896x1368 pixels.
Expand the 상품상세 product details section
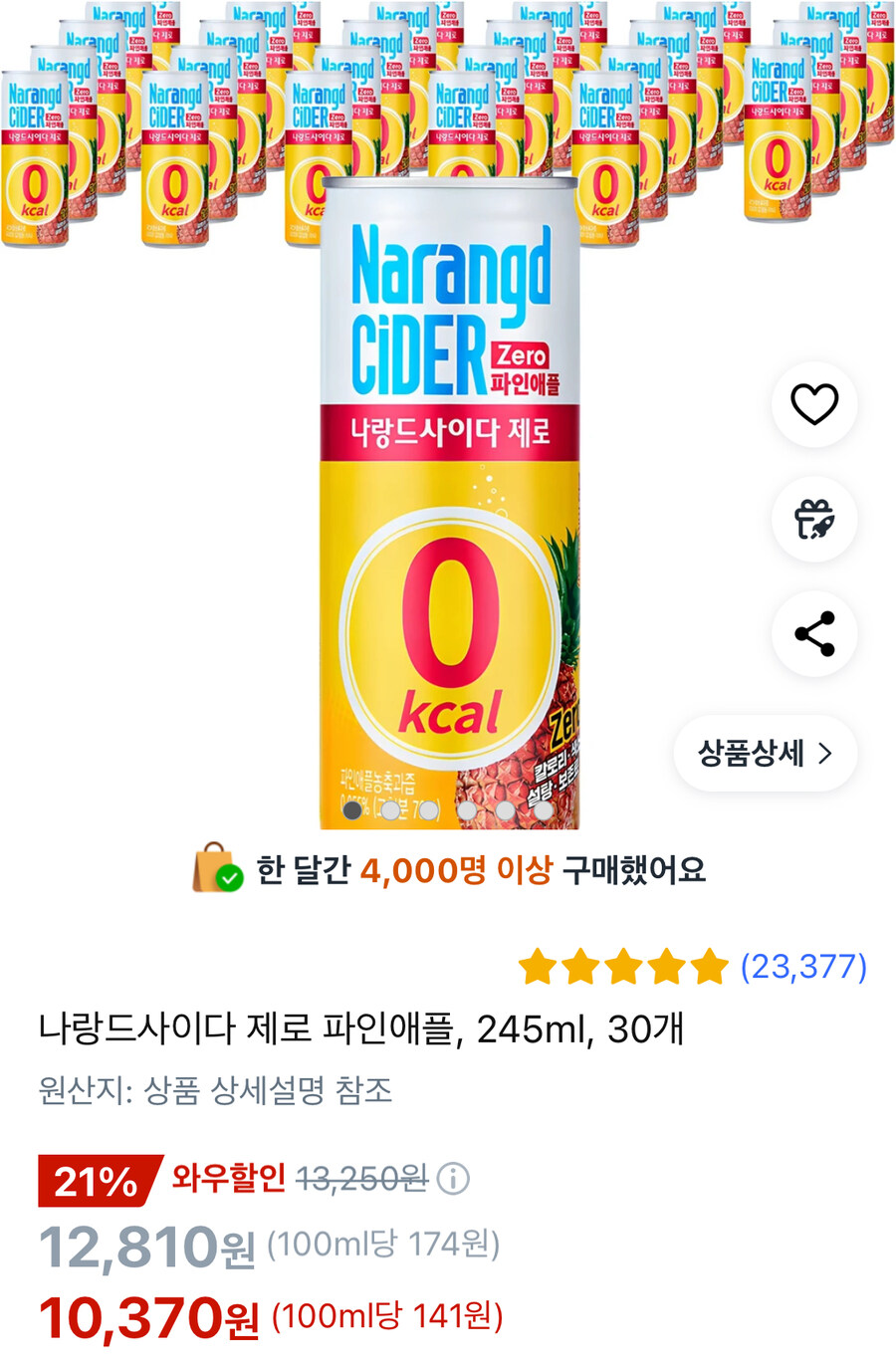pyautogui.click(x=765, y=755)
